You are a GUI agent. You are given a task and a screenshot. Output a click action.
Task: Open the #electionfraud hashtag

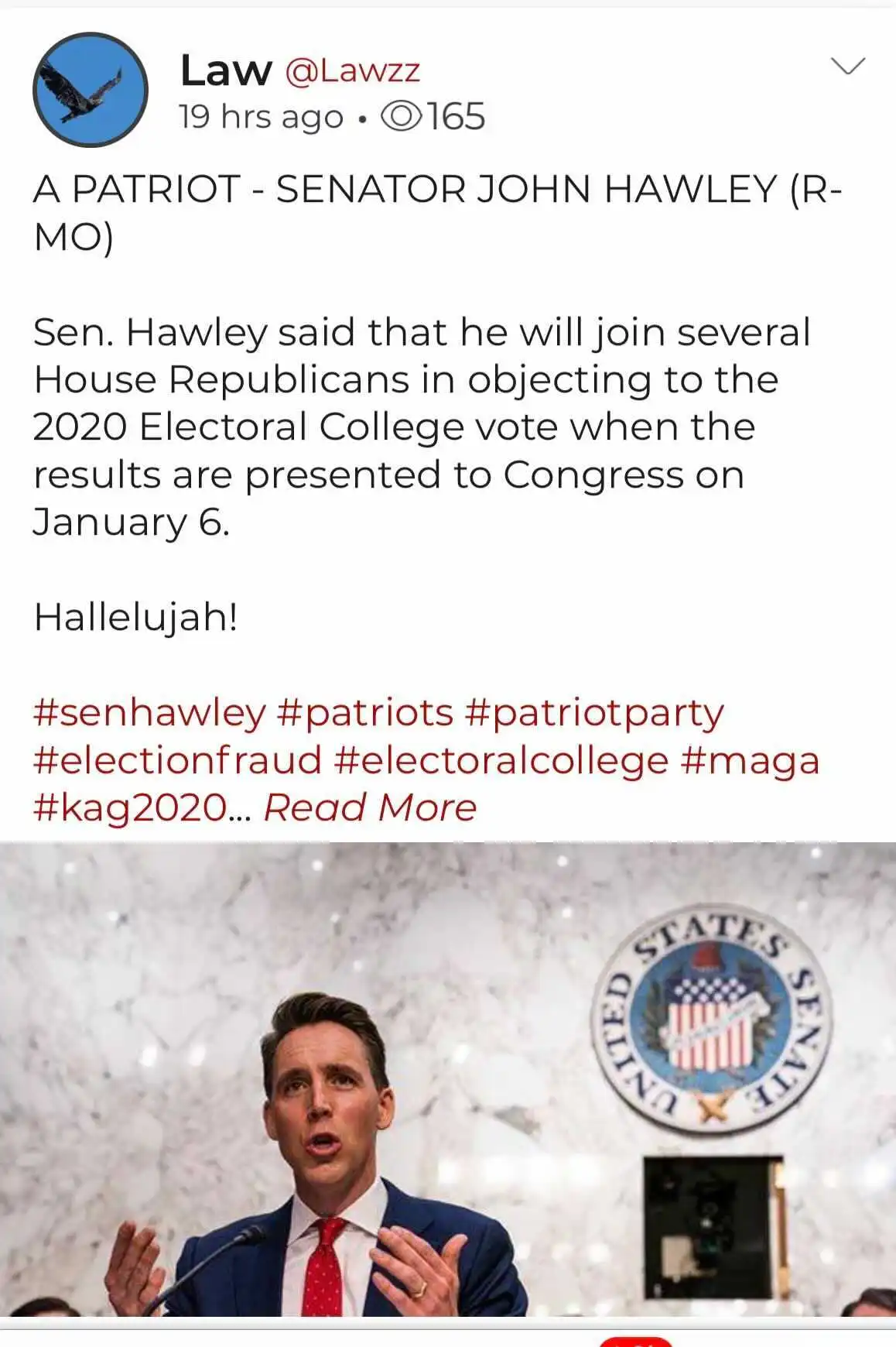pyautogui.click(x=177, y=760)
